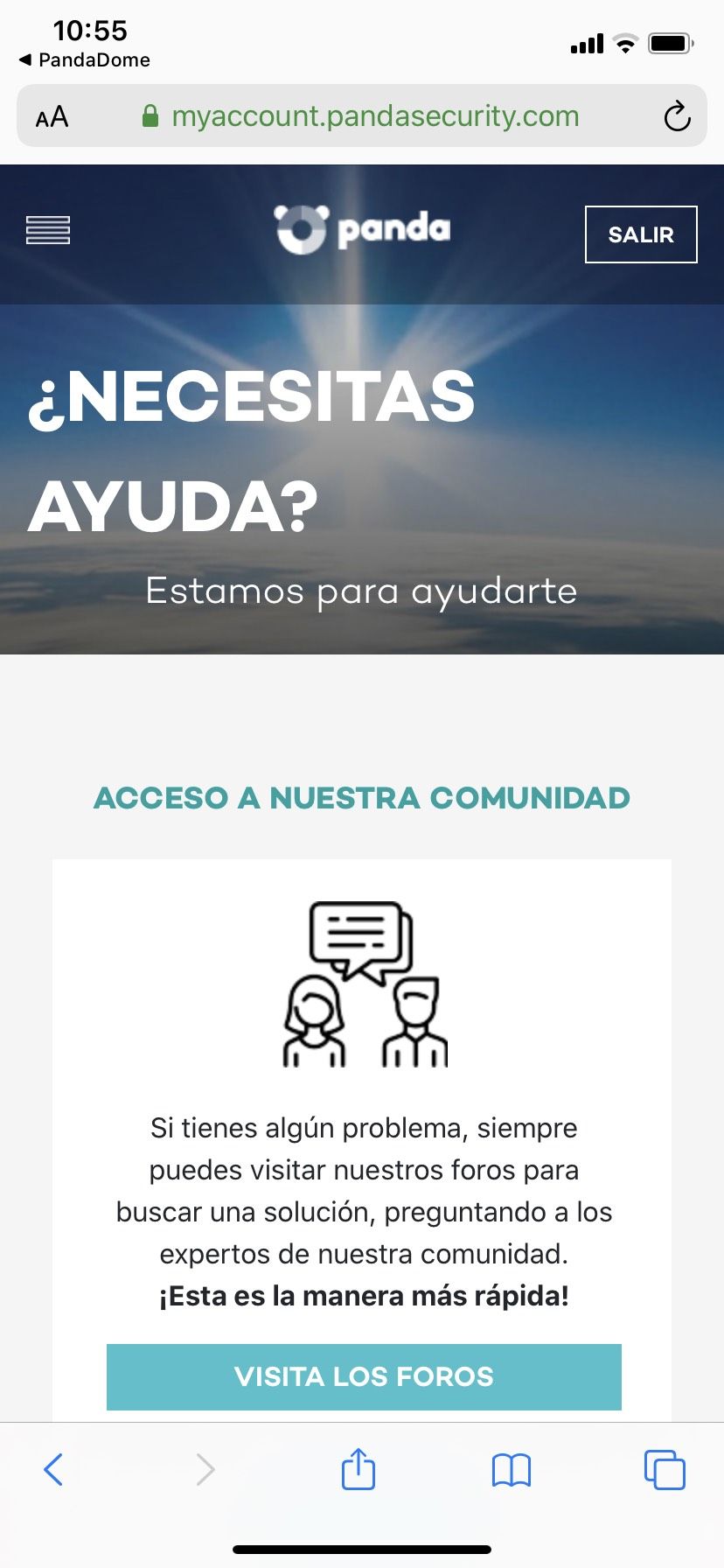Reload the page
724x1568 pixels.
(677, 116)
